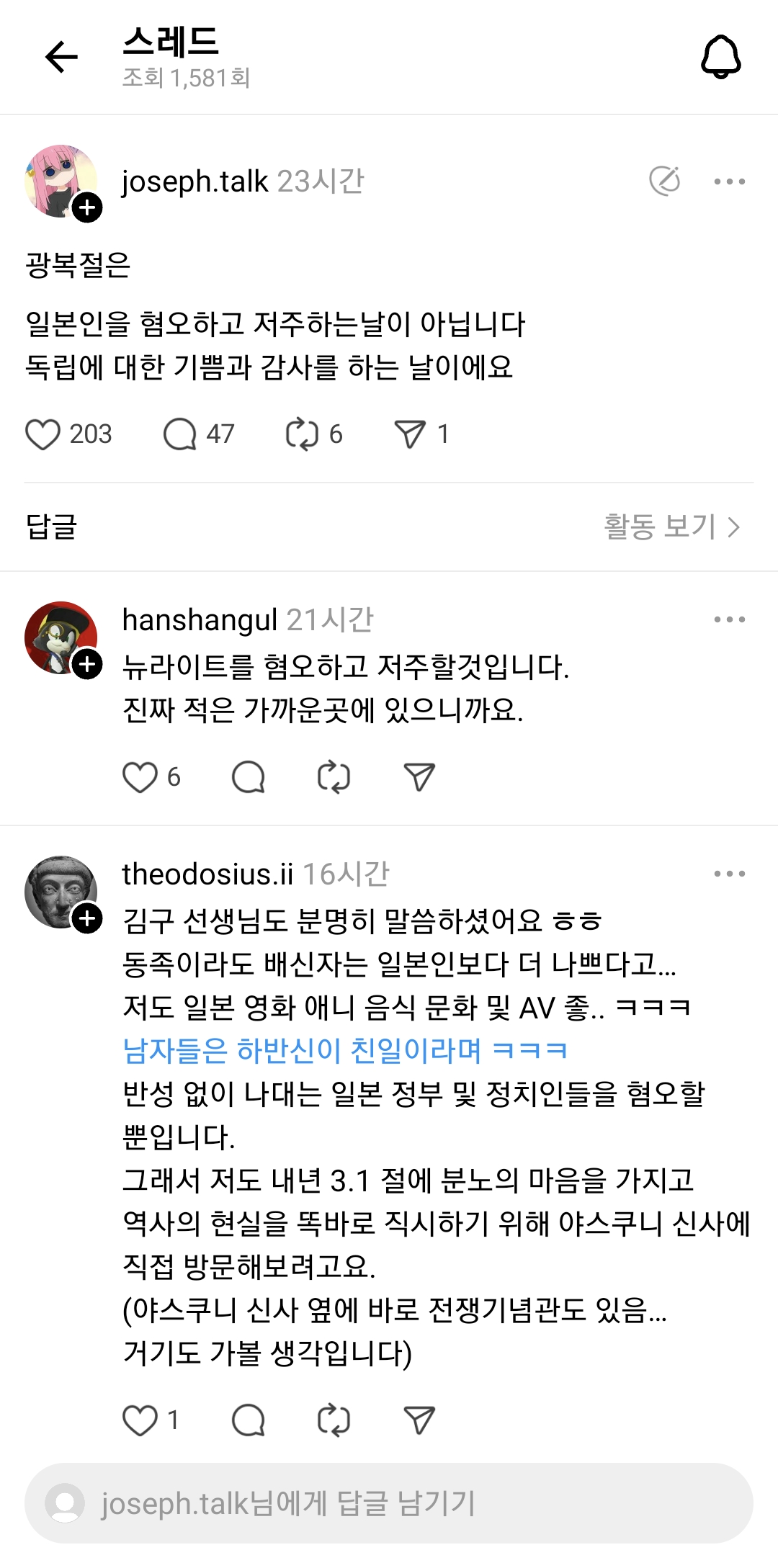
Task: Open comments on joseph.talk's post
Action: (x=179, y=434)
